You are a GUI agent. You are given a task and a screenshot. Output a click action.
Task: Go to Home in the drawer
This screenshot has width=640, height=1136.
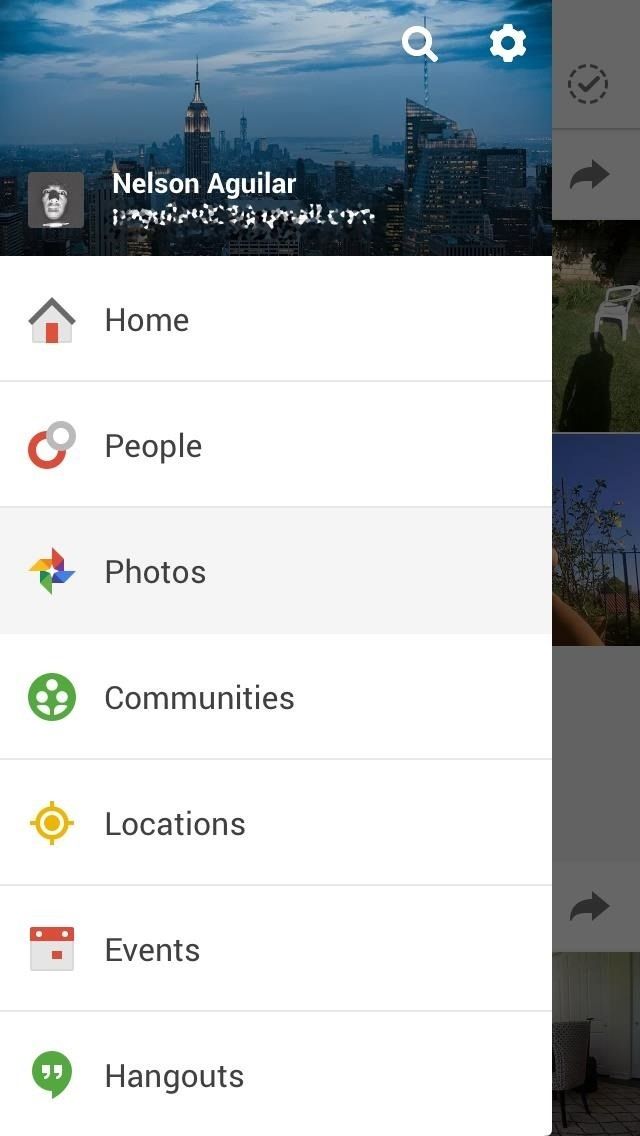click(x=146, y=320)
